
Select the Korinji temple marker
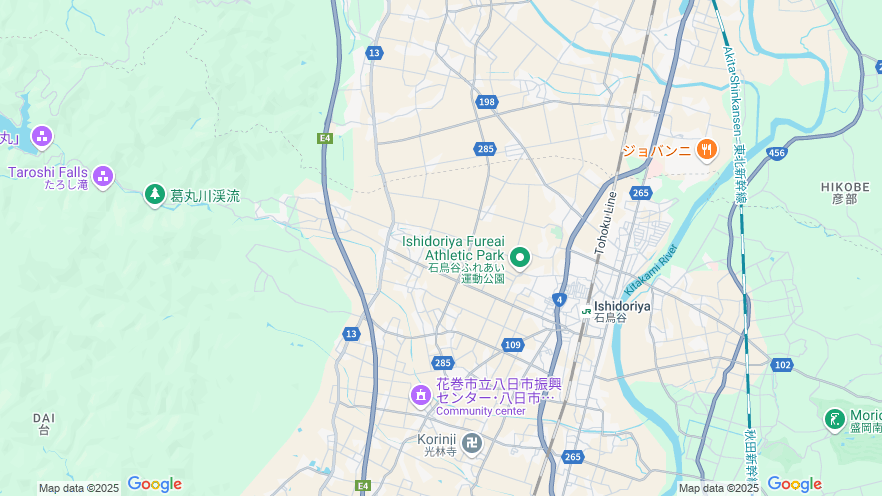[472, 442]
